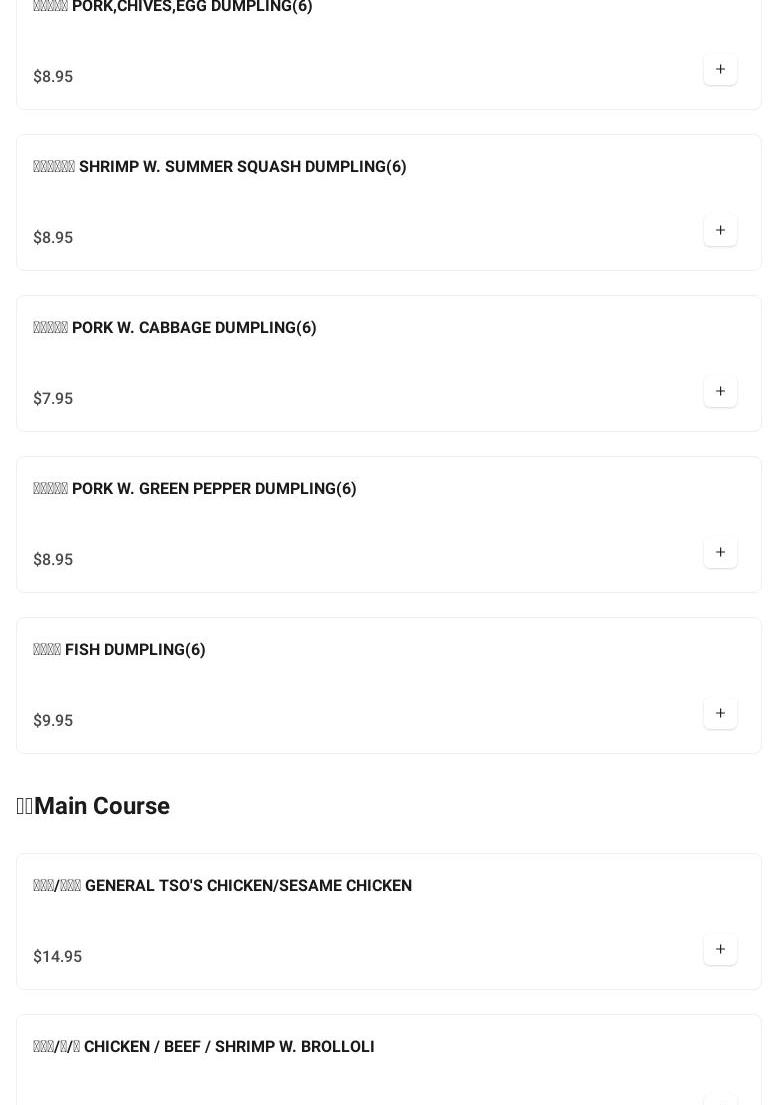Screen dimensions: 778x1105
Task: Add Fish Dumpling to cart
Action: [720, 713]
